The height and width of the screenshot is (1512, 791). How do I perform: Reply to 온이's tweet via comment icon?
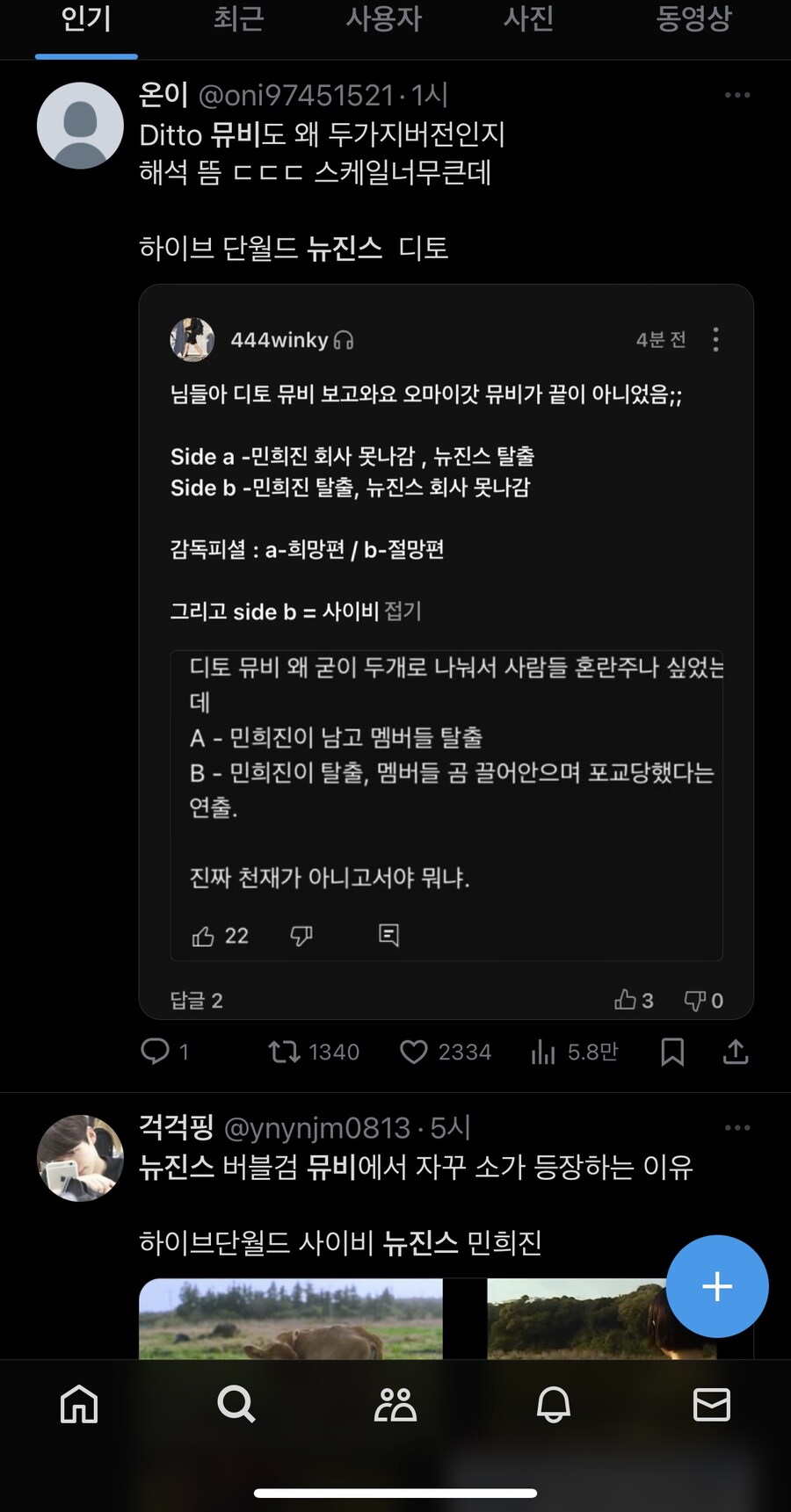coord(155,1052)
